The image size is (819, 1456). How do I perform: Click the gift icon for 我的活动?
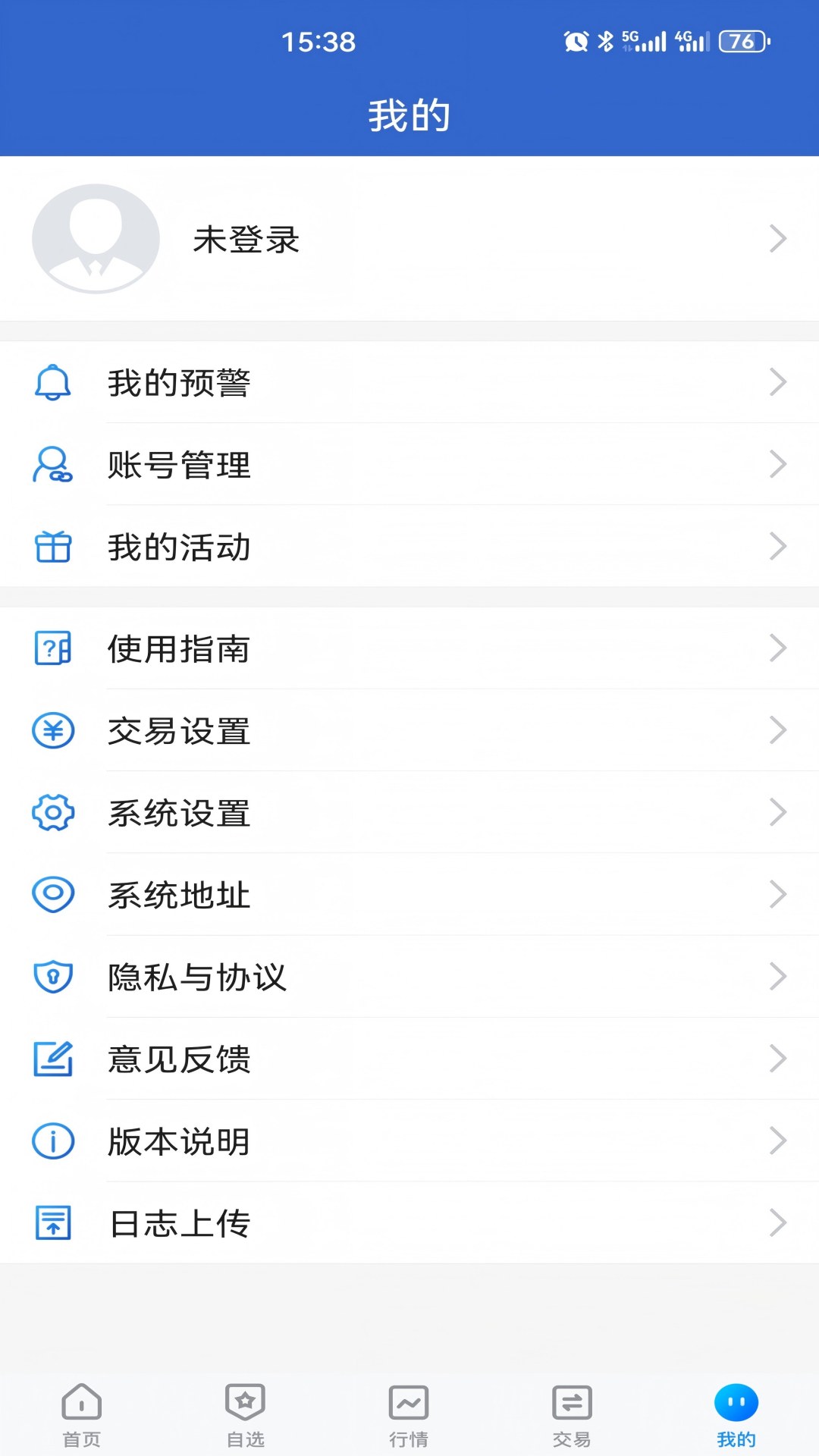(51, 546)
